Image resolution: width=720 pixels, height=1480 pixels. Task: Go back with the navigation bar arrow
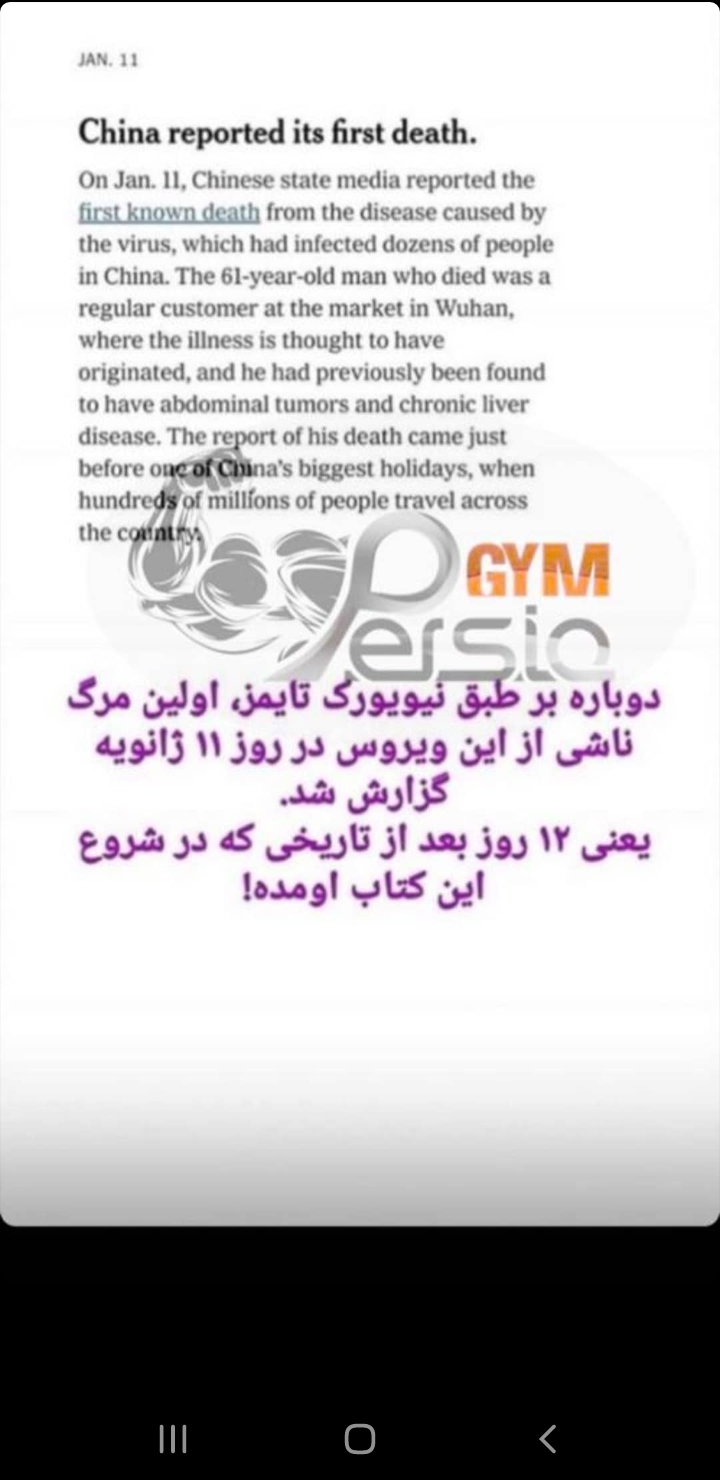(547, 1438)
